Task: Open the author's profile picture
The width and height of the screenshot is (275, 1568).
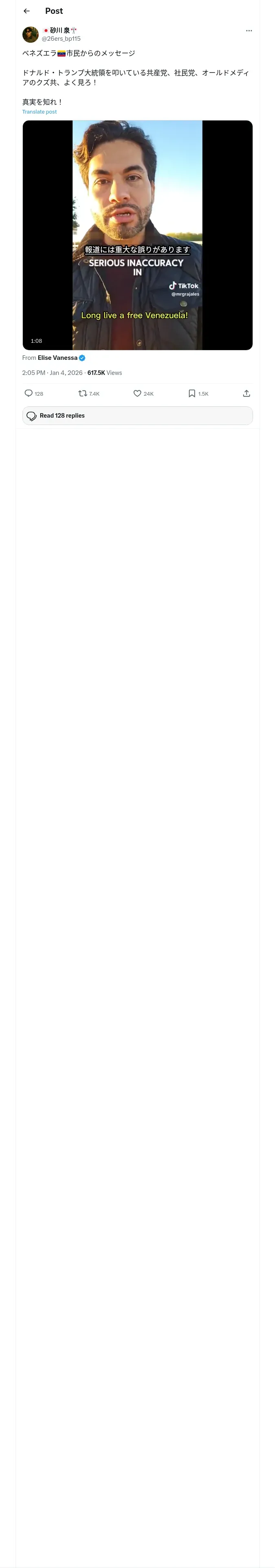Action: point(31,34)
